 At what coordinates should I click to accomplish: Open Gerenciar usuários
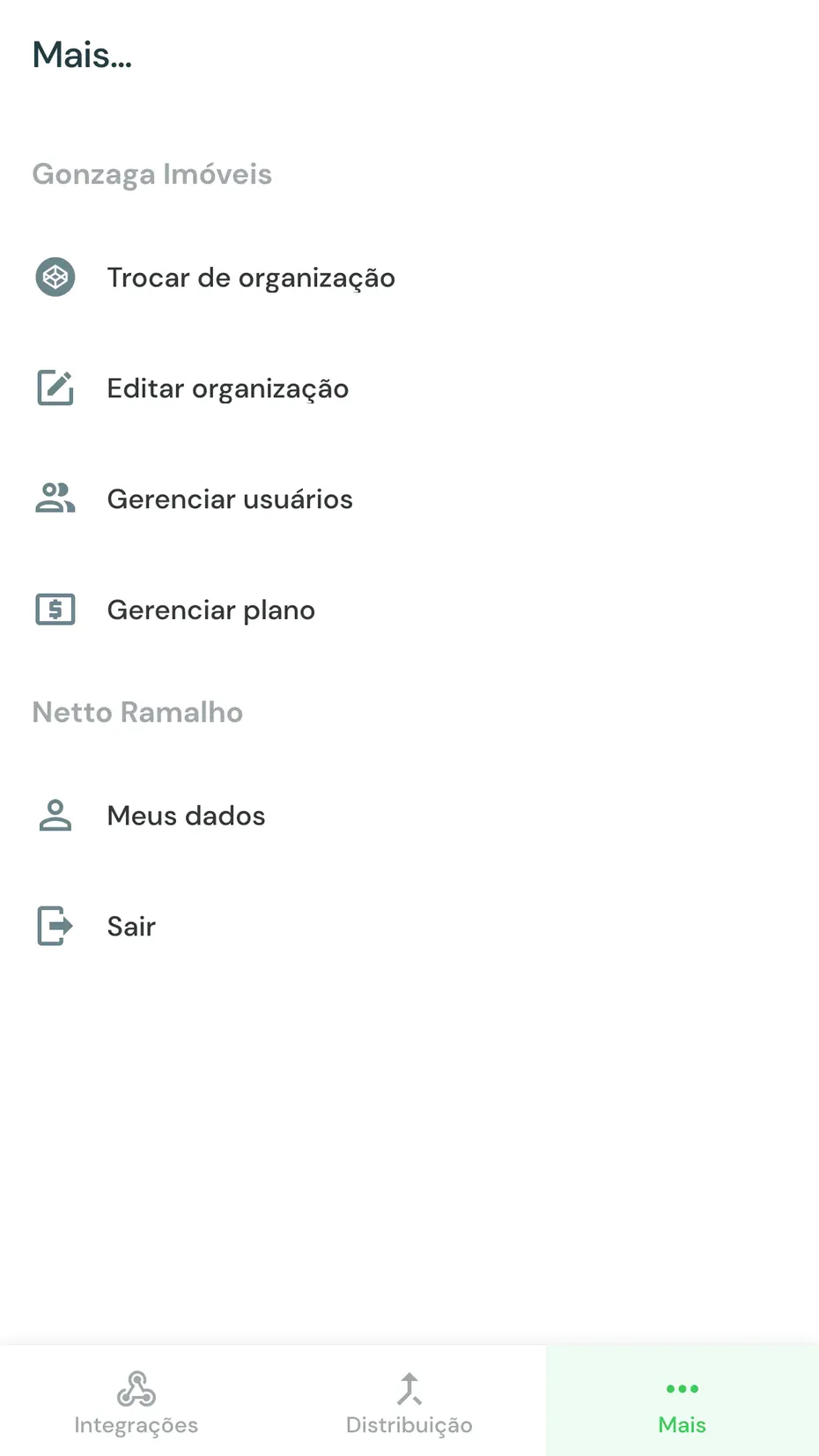[230, 499]
